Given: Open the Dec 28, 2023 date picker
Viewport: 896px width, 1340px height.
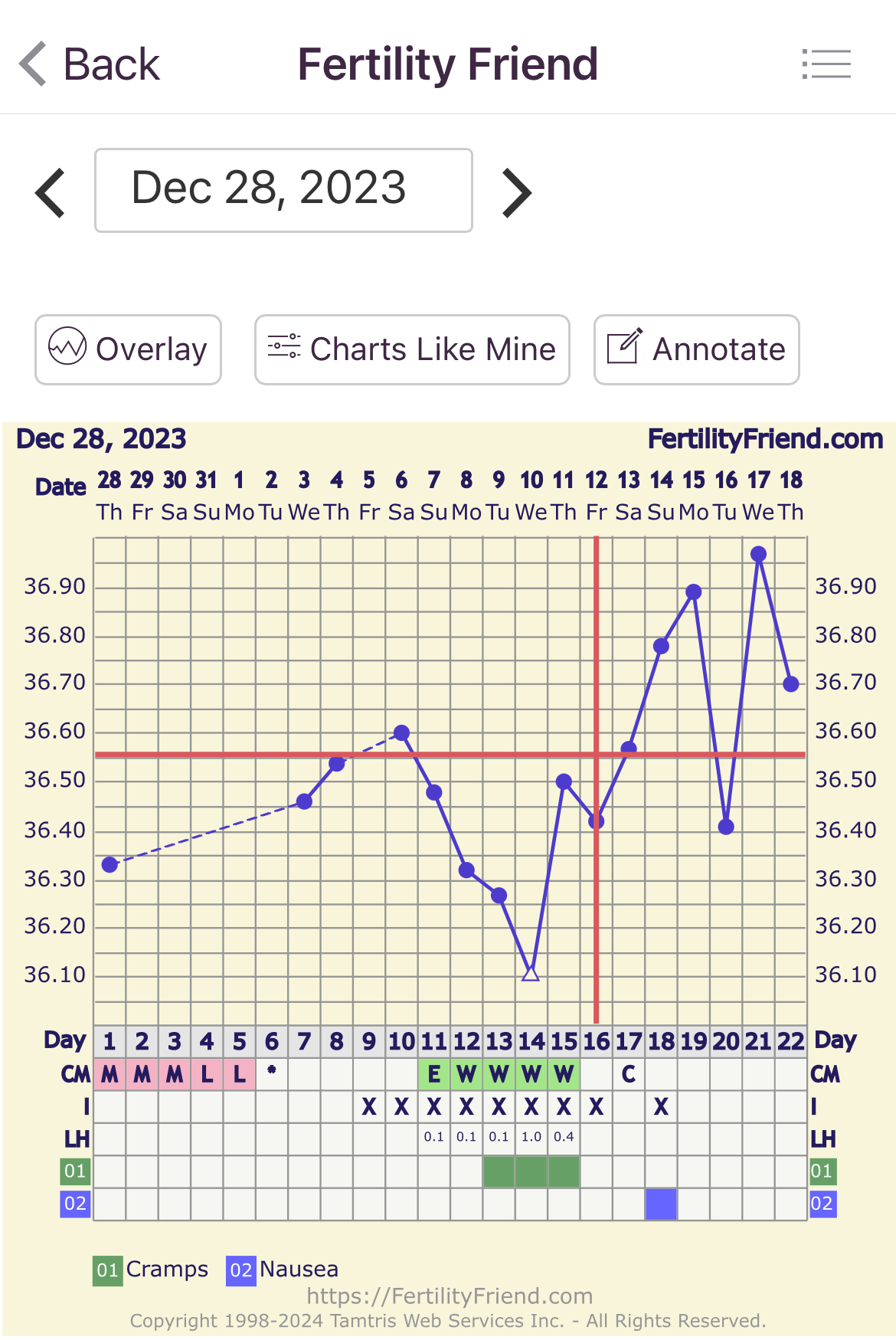Looking at the screenshot, I should [x=283, y=190].
